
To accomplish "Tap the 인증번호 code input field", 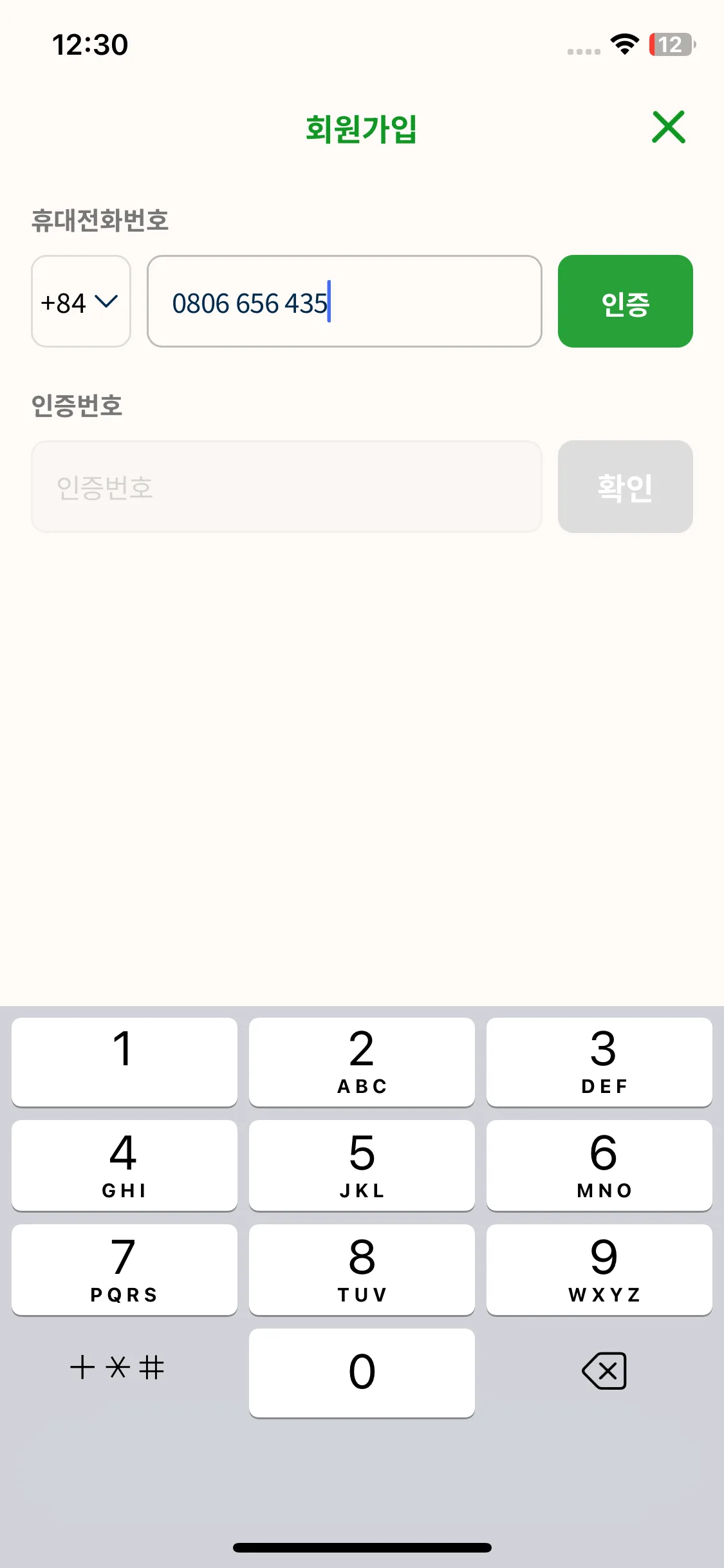I will [287, 487].
